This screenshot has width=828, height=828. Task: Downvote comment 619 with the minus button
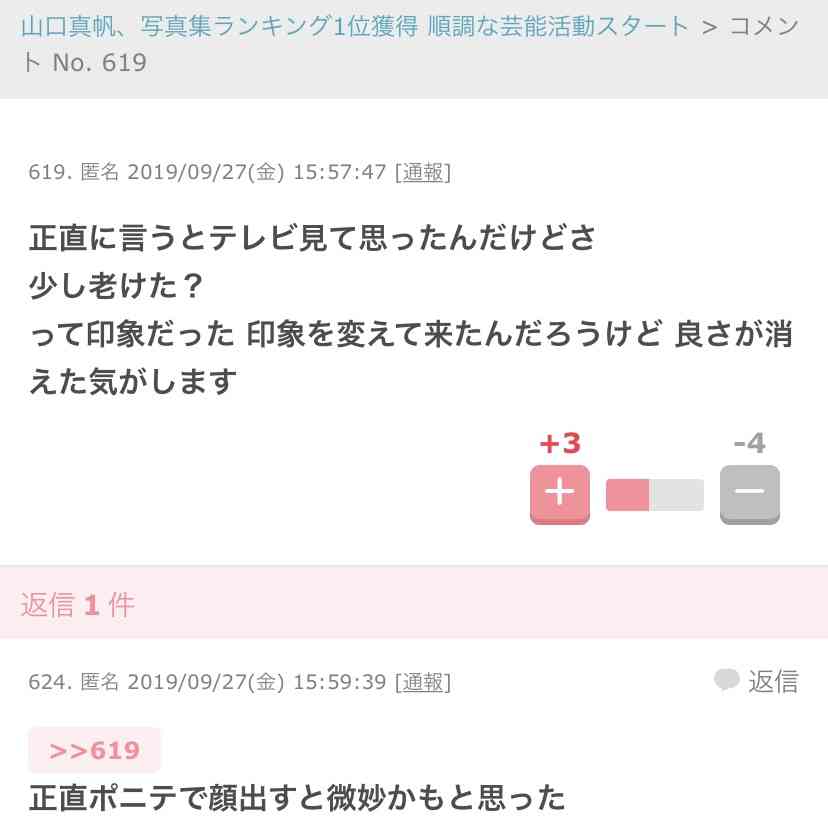[x=749, y=493]
